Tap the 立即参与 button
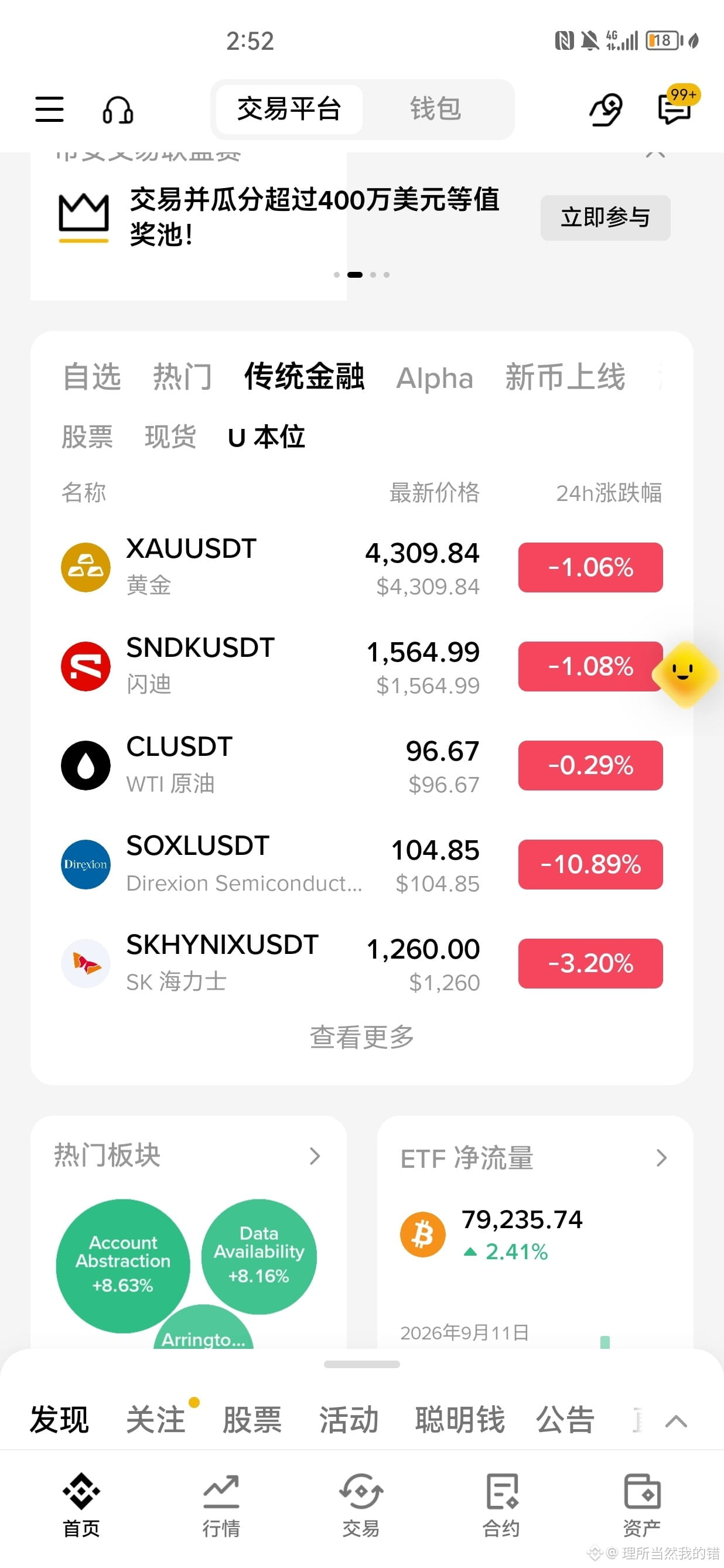724x1568 pixels. point(605,217)
